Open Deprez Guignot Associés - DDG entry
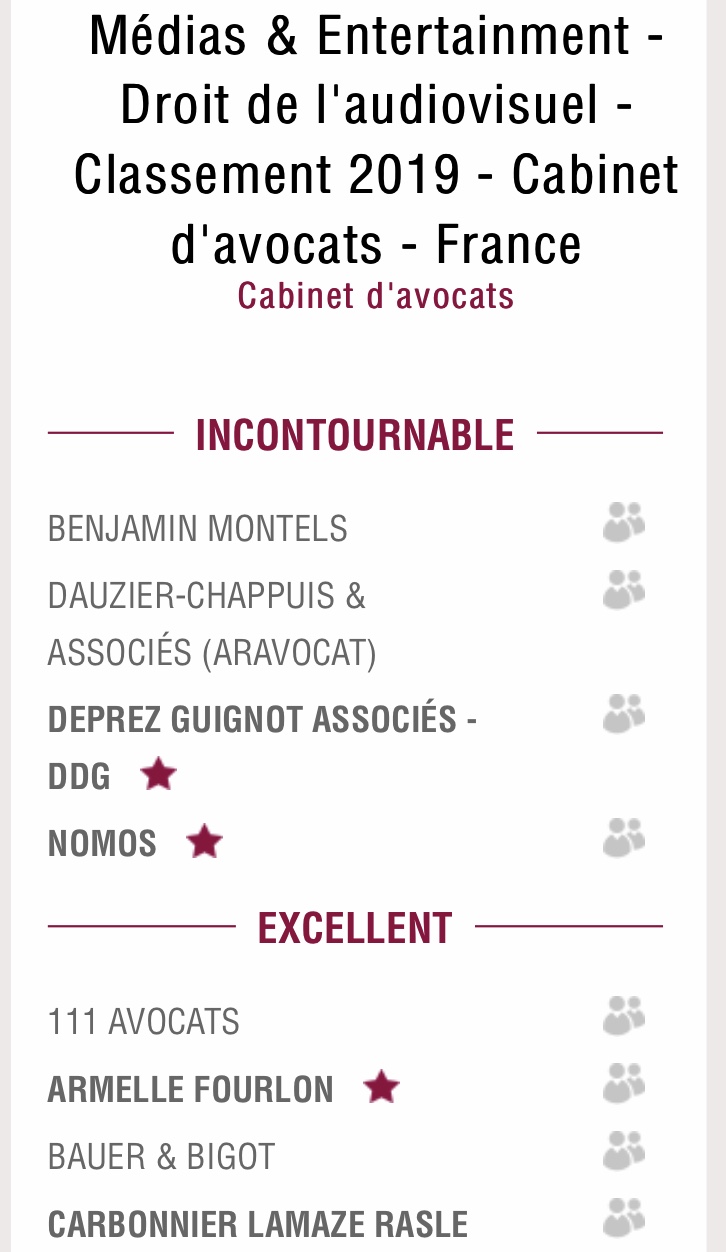The height and width of the screenshot is (1252, 726). [262, 747]
